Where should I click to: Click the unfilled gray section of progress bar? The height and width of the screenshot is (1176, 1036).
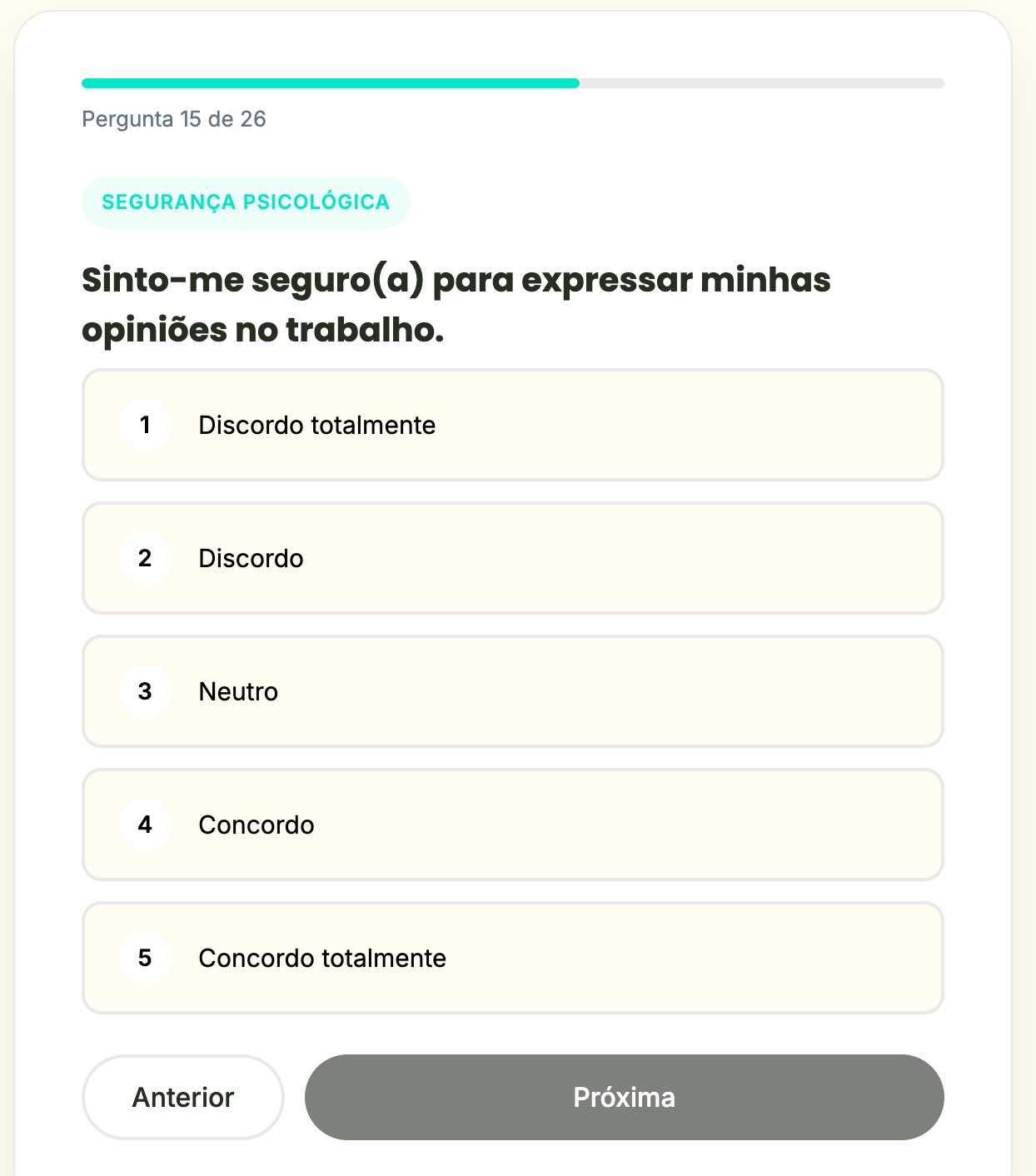point(762,82)
